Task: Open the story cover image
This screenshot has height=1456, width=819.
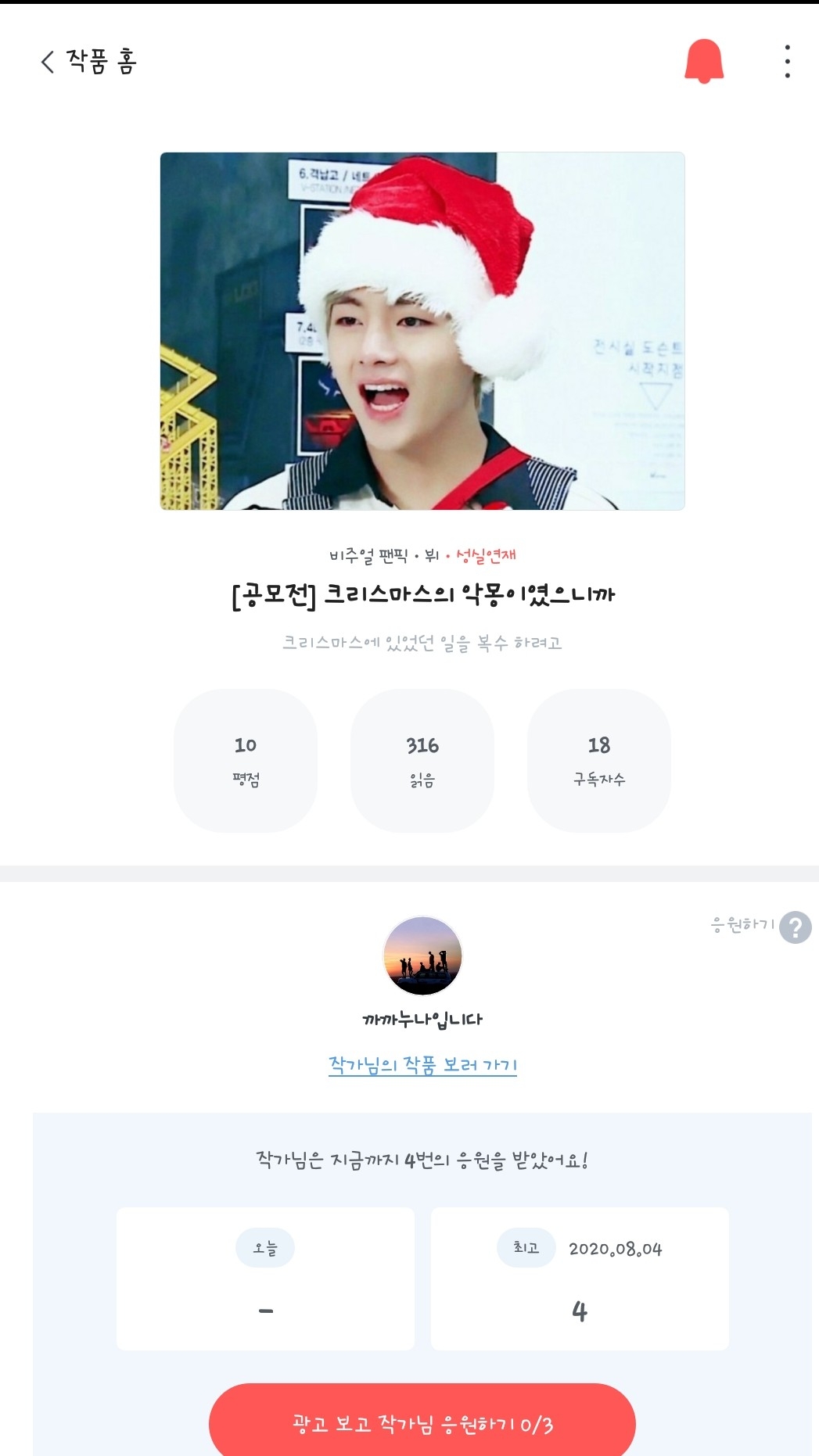Action: tap(422, 331)
